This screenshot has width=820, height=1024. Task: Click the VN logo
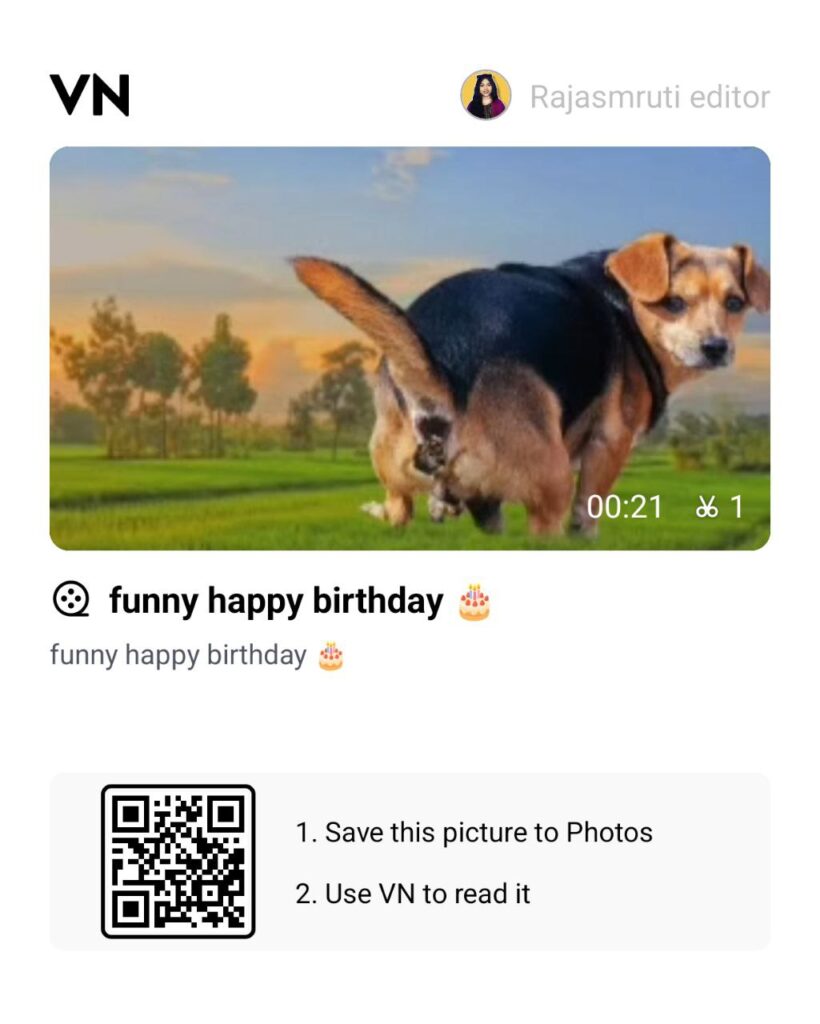click(88, 94)
